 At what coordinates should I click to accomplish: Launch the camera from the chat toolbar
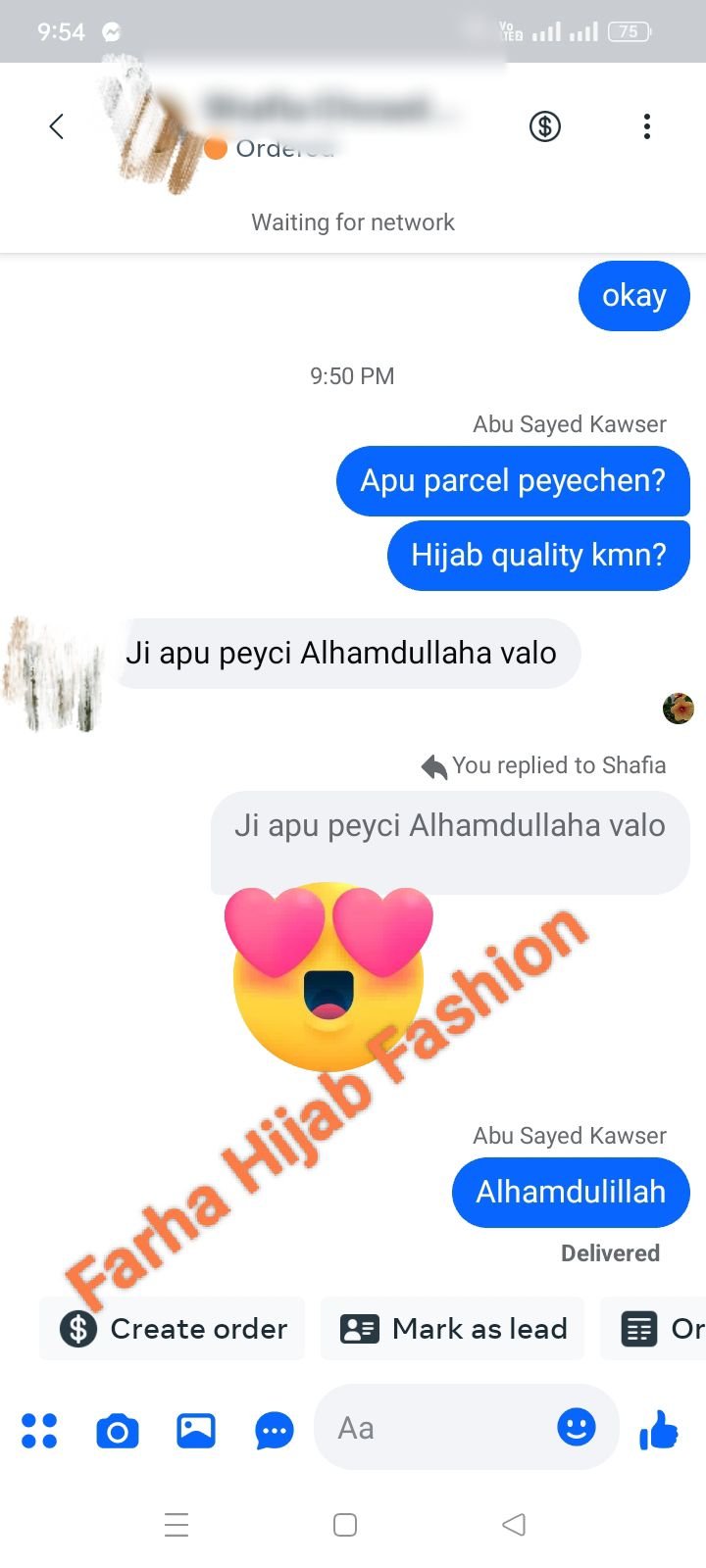coord(118,1431)
